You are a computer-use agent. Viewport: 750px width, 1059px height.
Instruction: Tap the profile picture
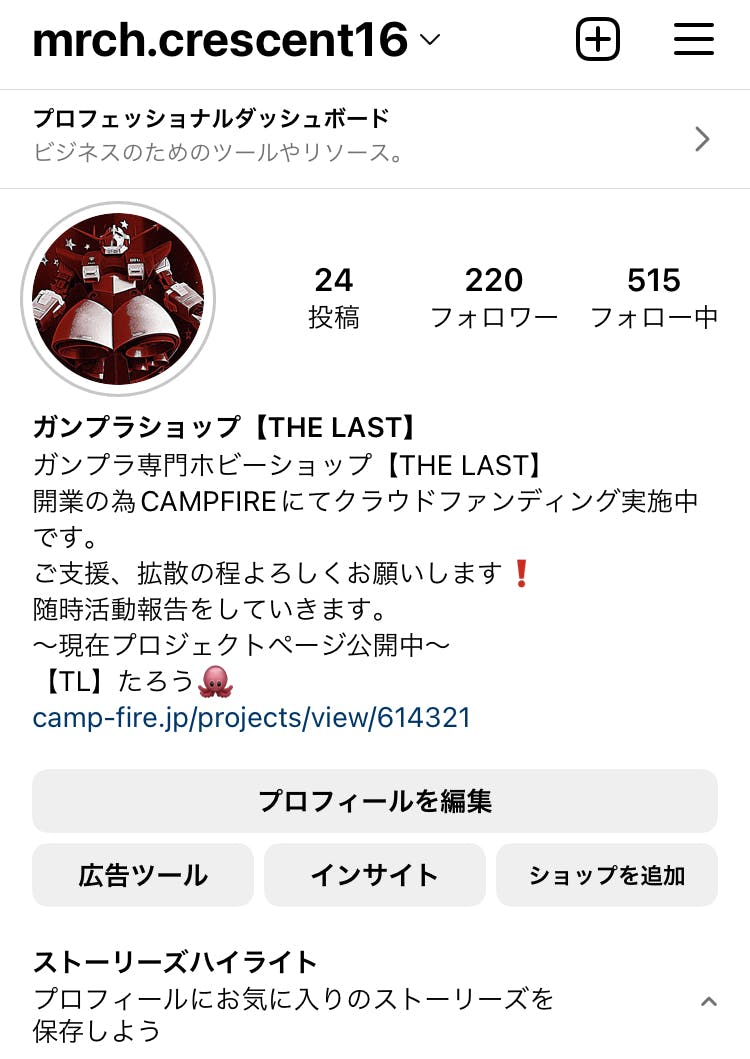click(118, 299)
